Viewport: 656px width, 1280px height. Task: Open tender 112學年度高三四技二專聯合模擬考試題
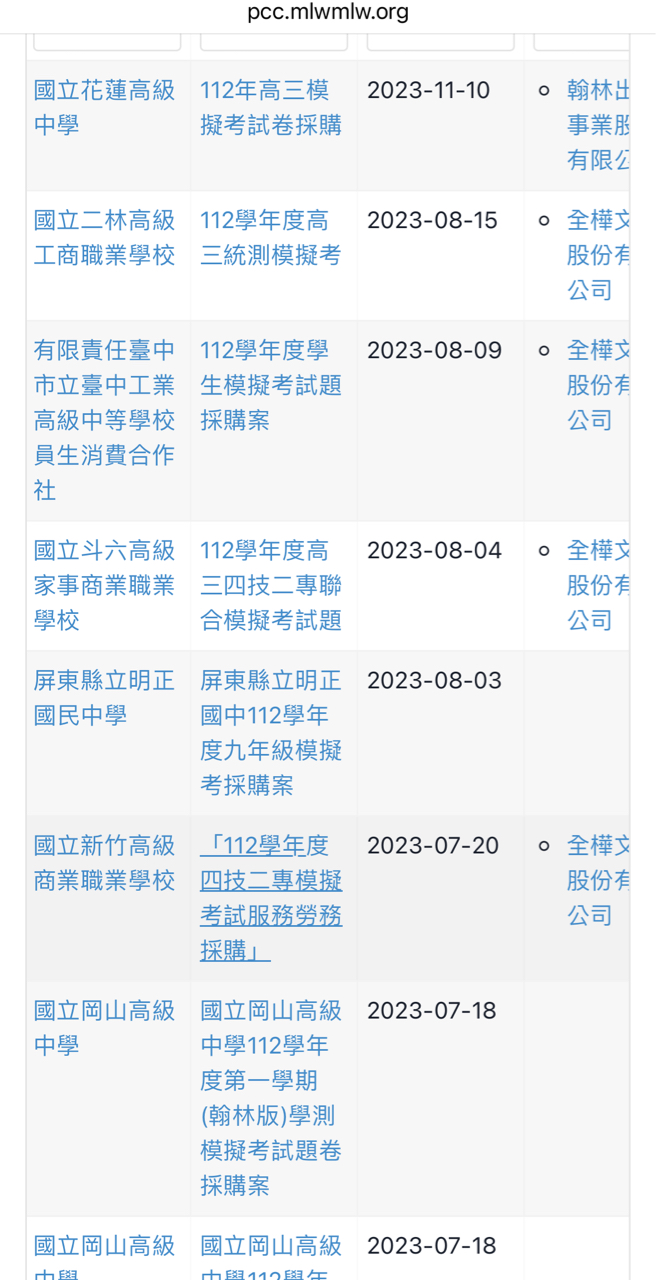[x=271, y=585]
